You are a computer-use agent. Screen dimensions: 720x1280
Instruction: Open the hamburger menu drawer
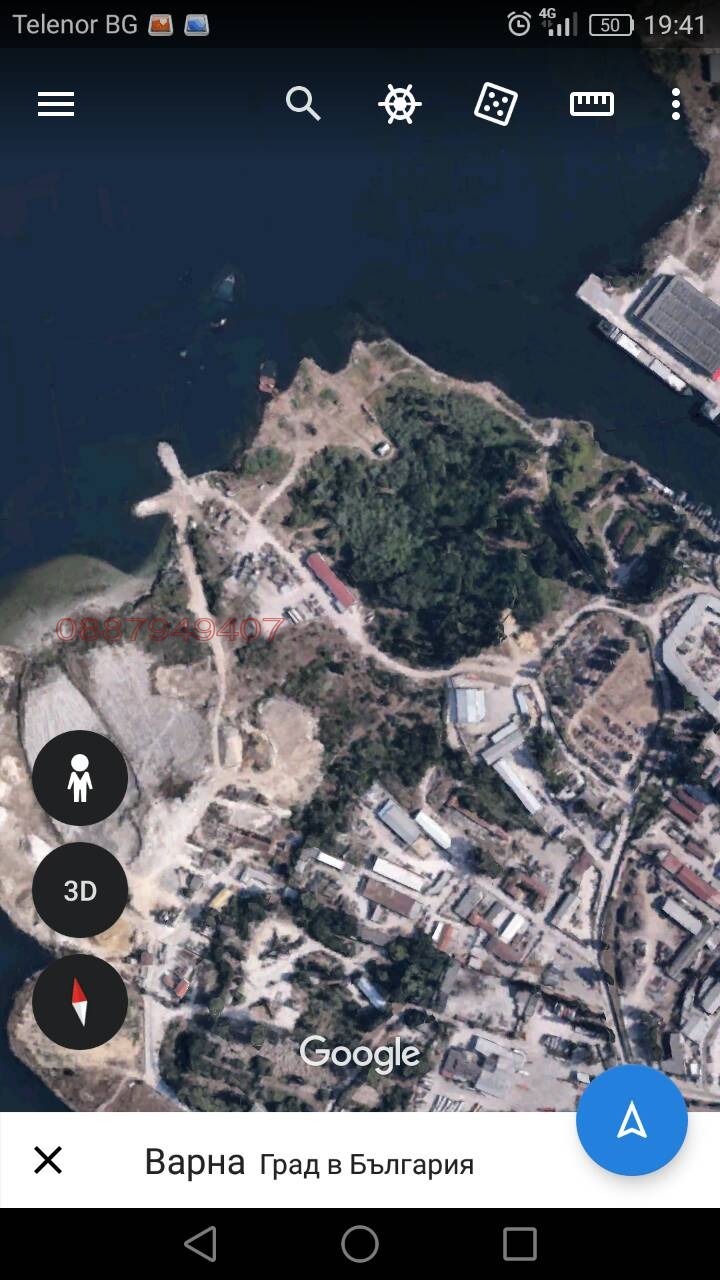pyautogui.click(x=56, y=104)
